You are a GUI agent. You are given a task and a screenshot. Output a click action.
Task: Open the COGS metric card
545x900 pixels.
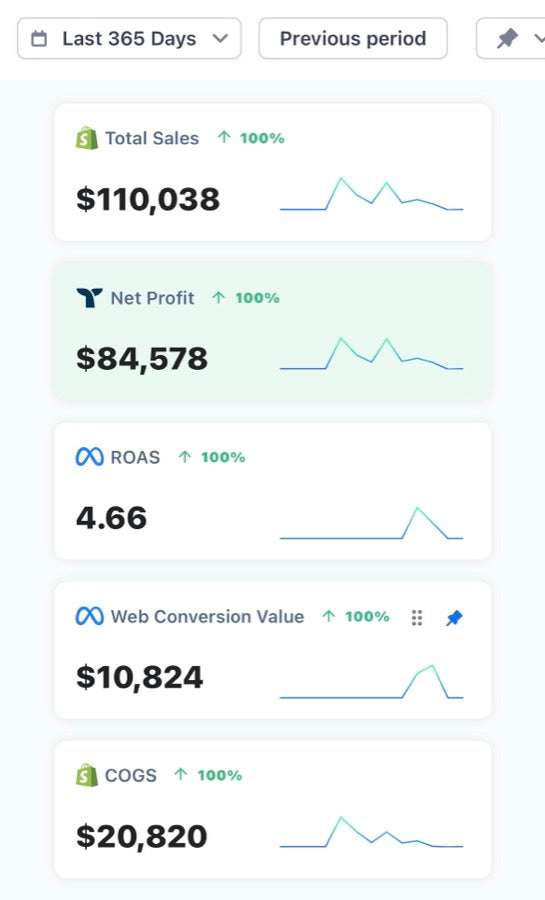pos(272,809)
